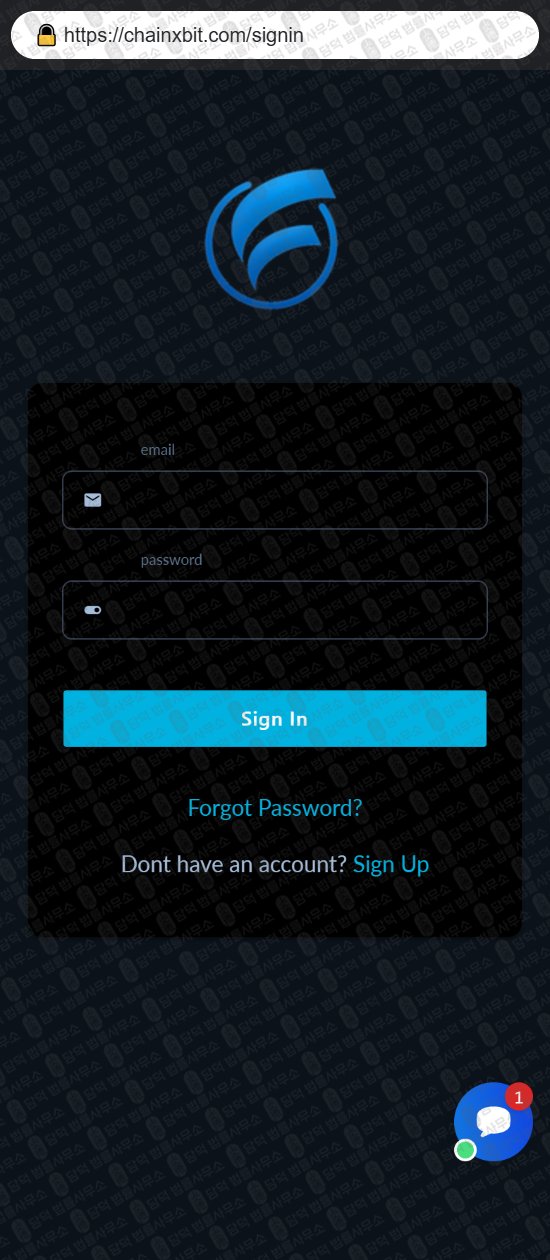550x1260 pixels.
Task: Focus the password field
Action: pyautogui.click(x=275, y=610)
